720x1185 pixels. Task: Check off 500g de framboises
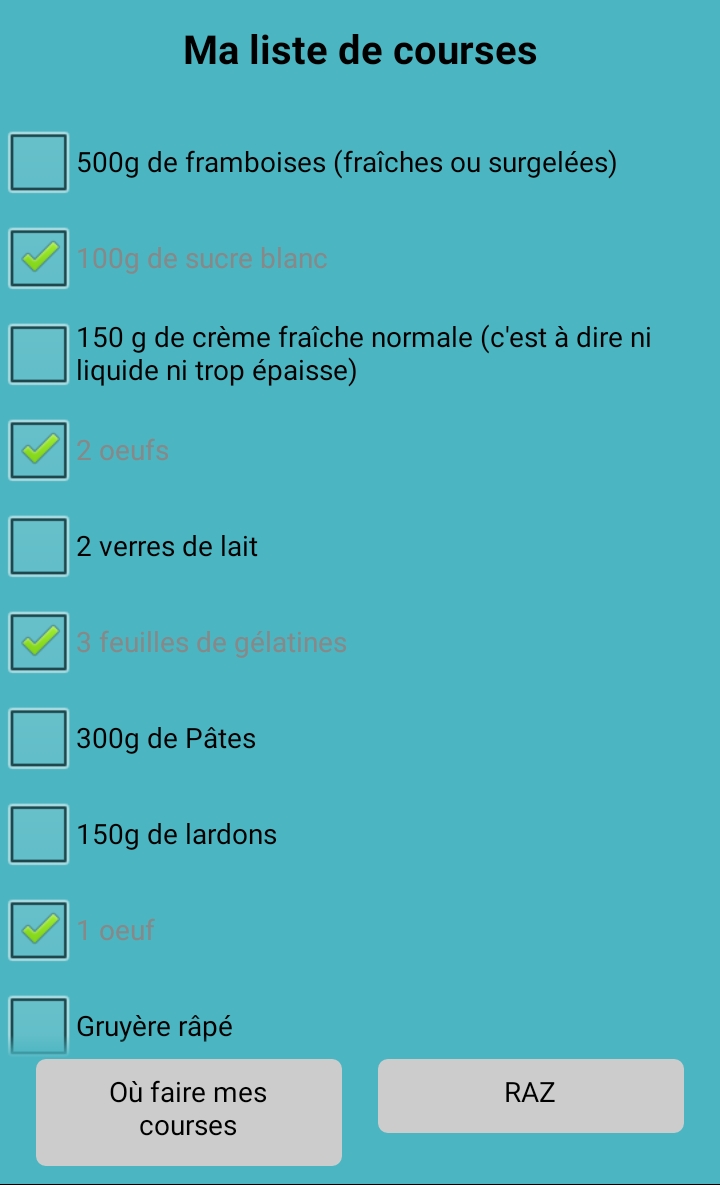point(39,162)
